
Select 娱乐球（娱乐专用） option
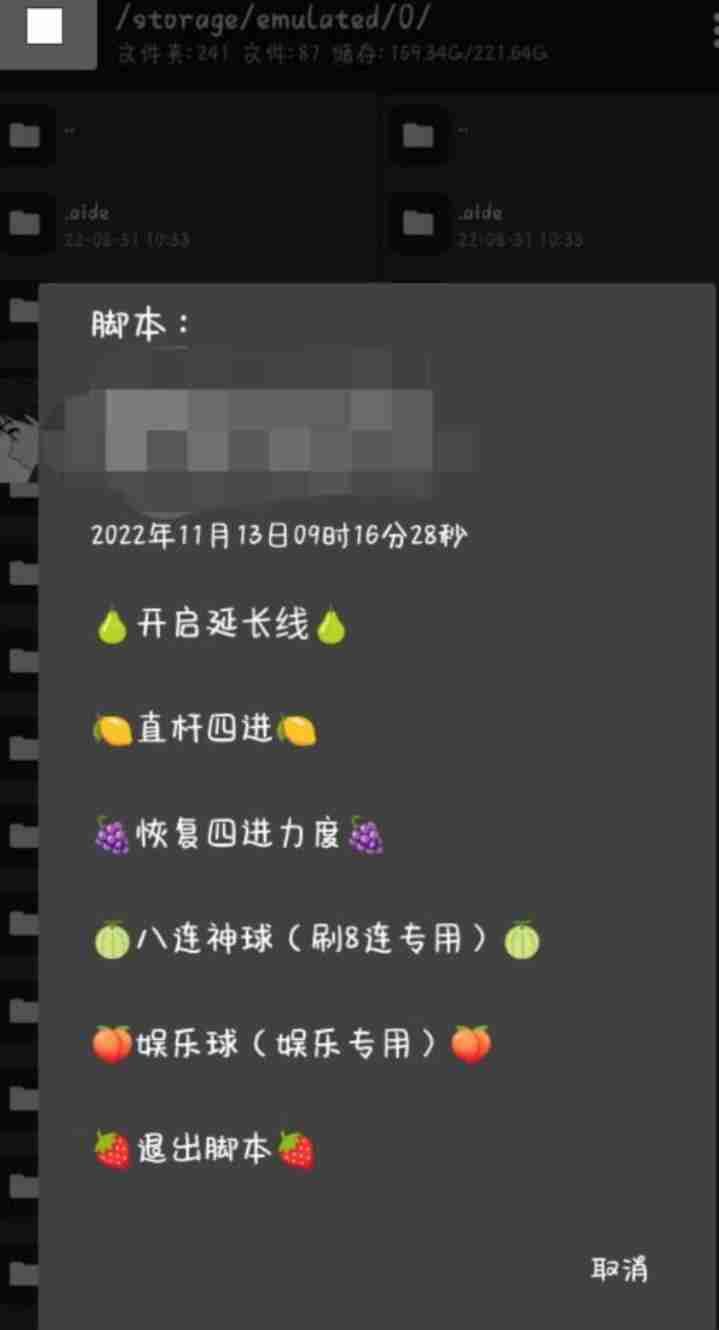click(x=291, y=1045)
